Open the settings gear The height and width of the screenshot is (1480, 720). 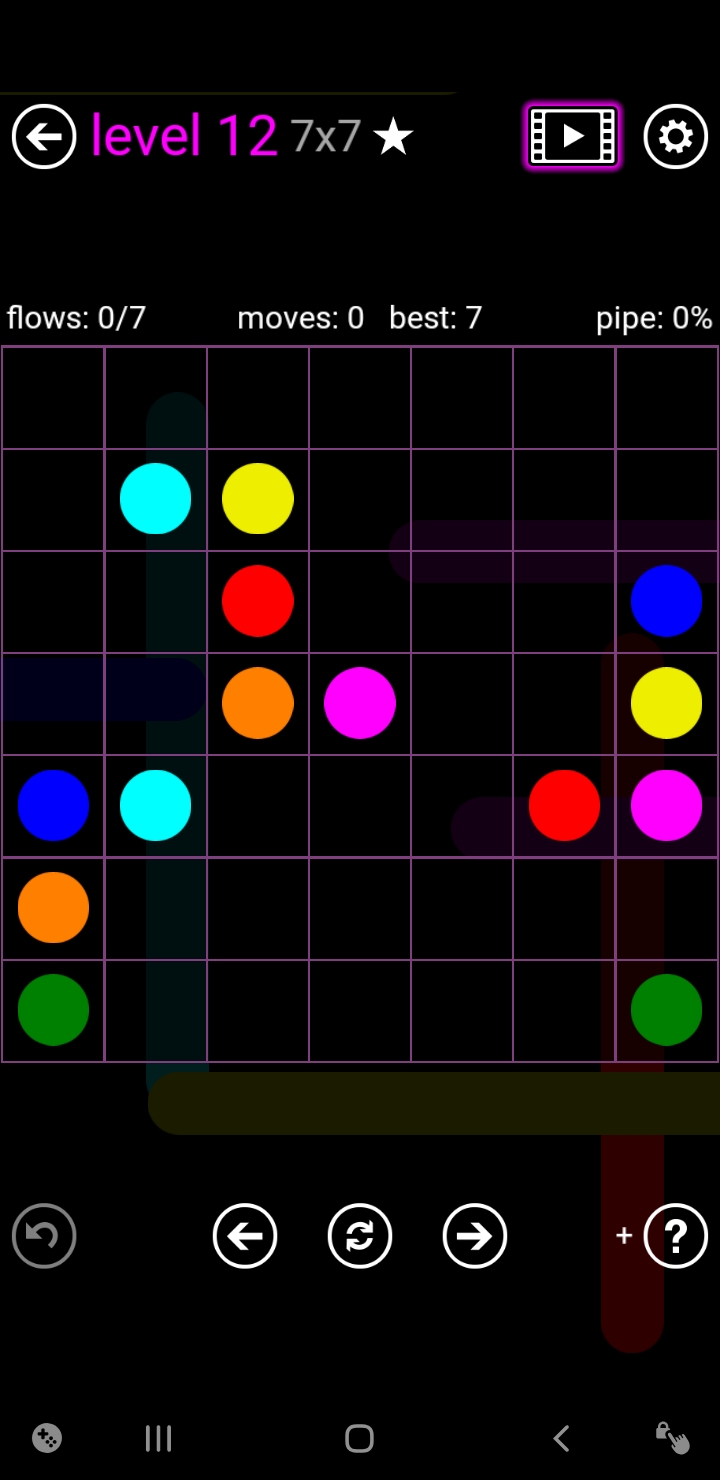[x=676, y=136]
